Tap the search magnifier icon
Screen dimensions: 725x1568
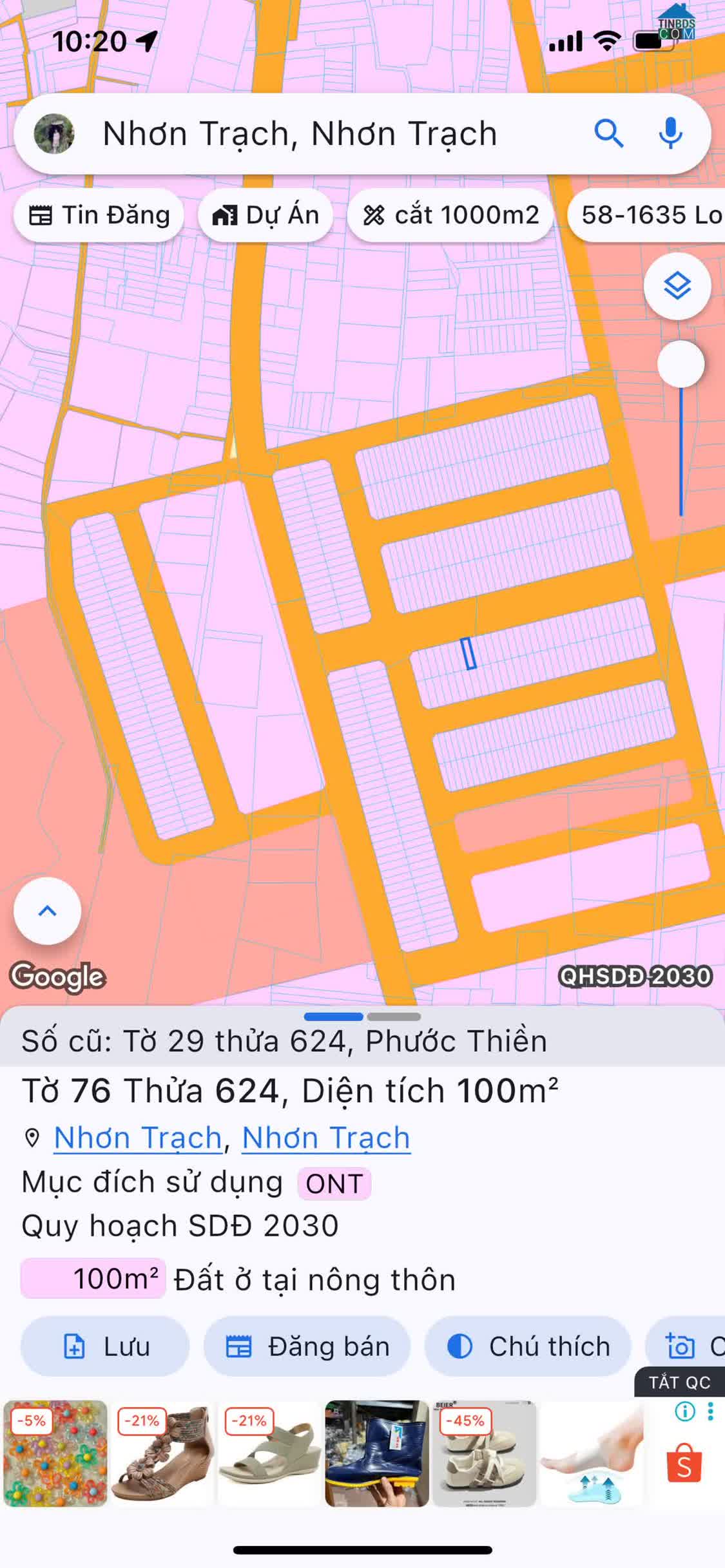coord(608,134)
